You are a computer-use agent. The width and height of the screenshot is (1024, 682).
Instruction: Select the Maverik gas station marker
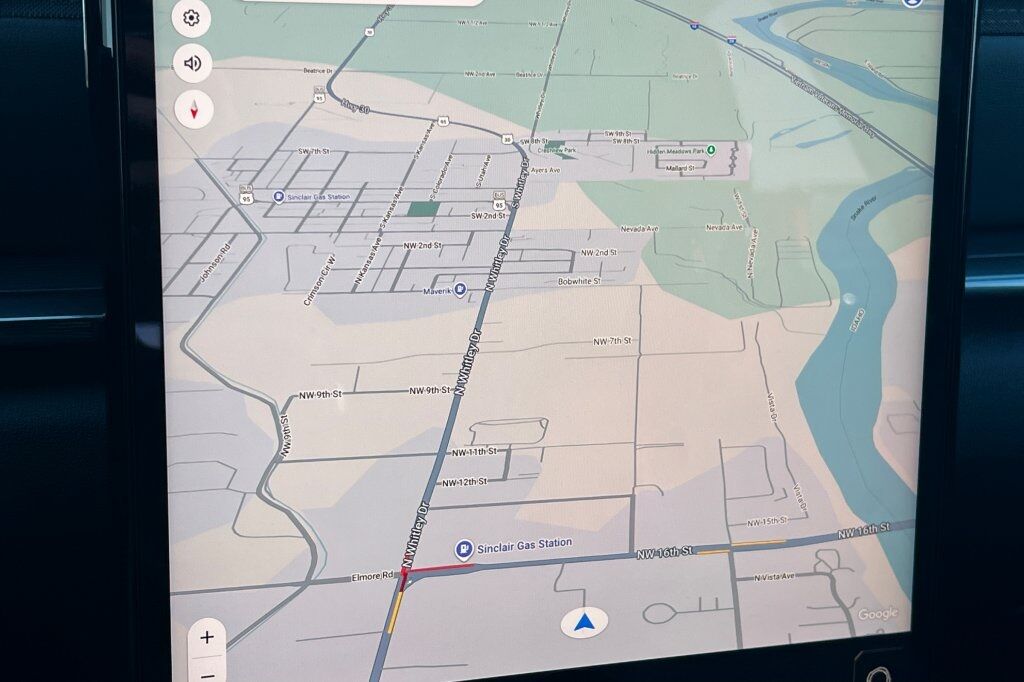459,290
